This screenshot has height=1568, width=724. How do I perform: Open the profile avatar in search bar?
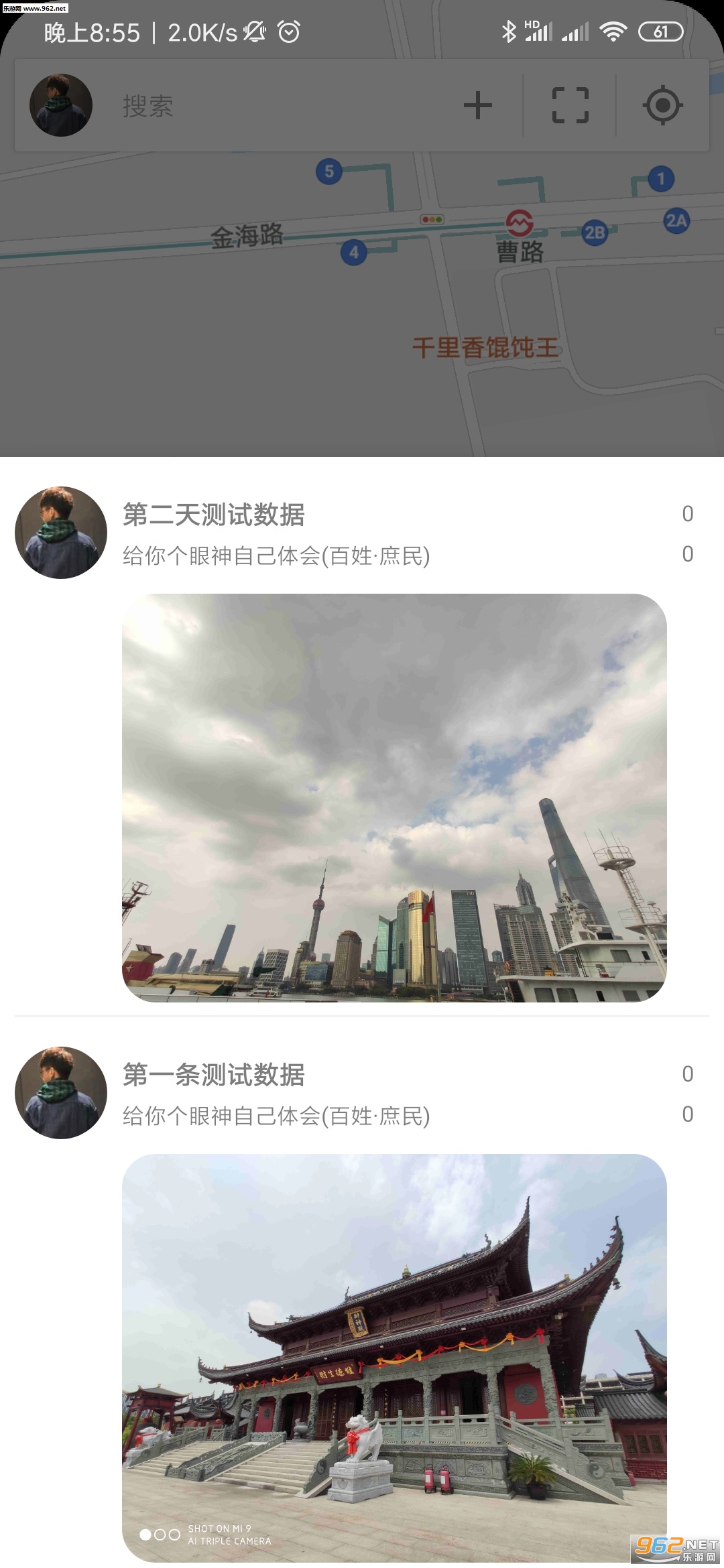point(61,105)
